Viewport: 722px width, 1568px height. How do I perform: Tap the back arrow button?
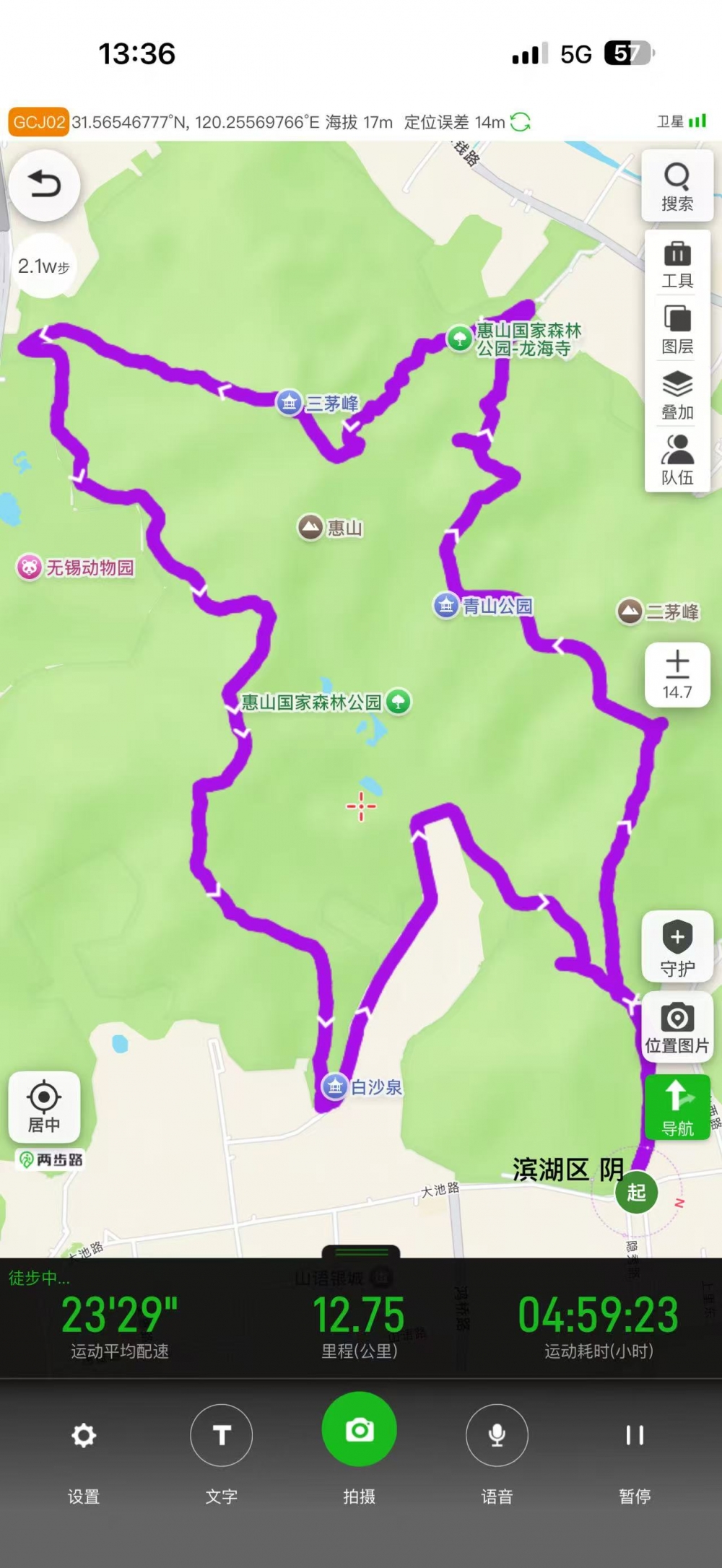(44, 185)
